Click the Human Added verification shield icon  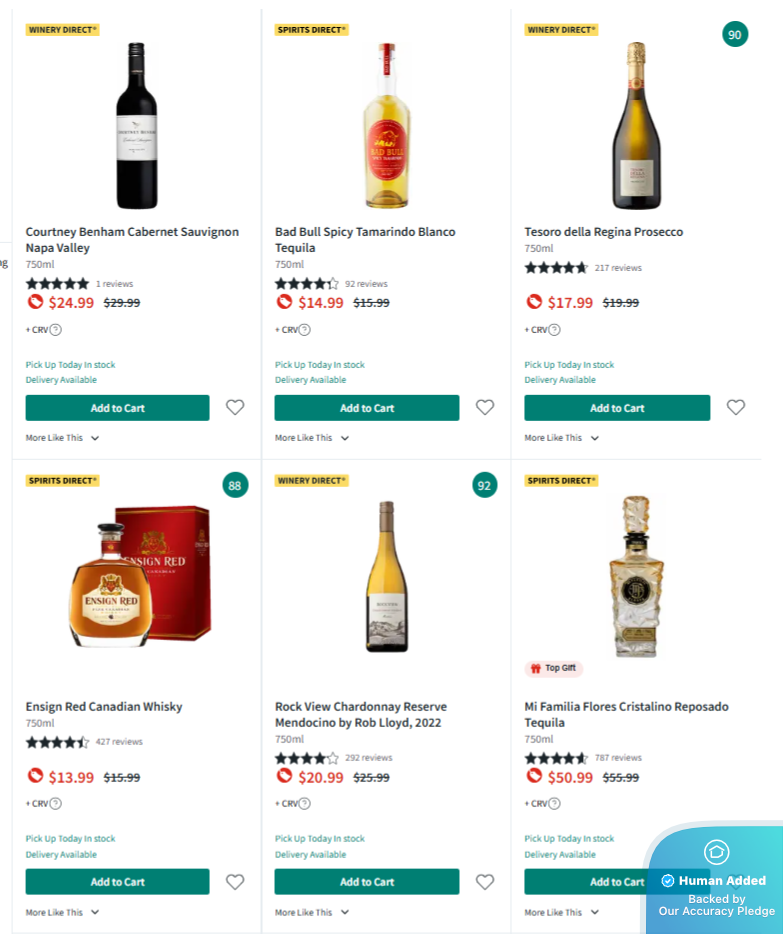point(669,880)
